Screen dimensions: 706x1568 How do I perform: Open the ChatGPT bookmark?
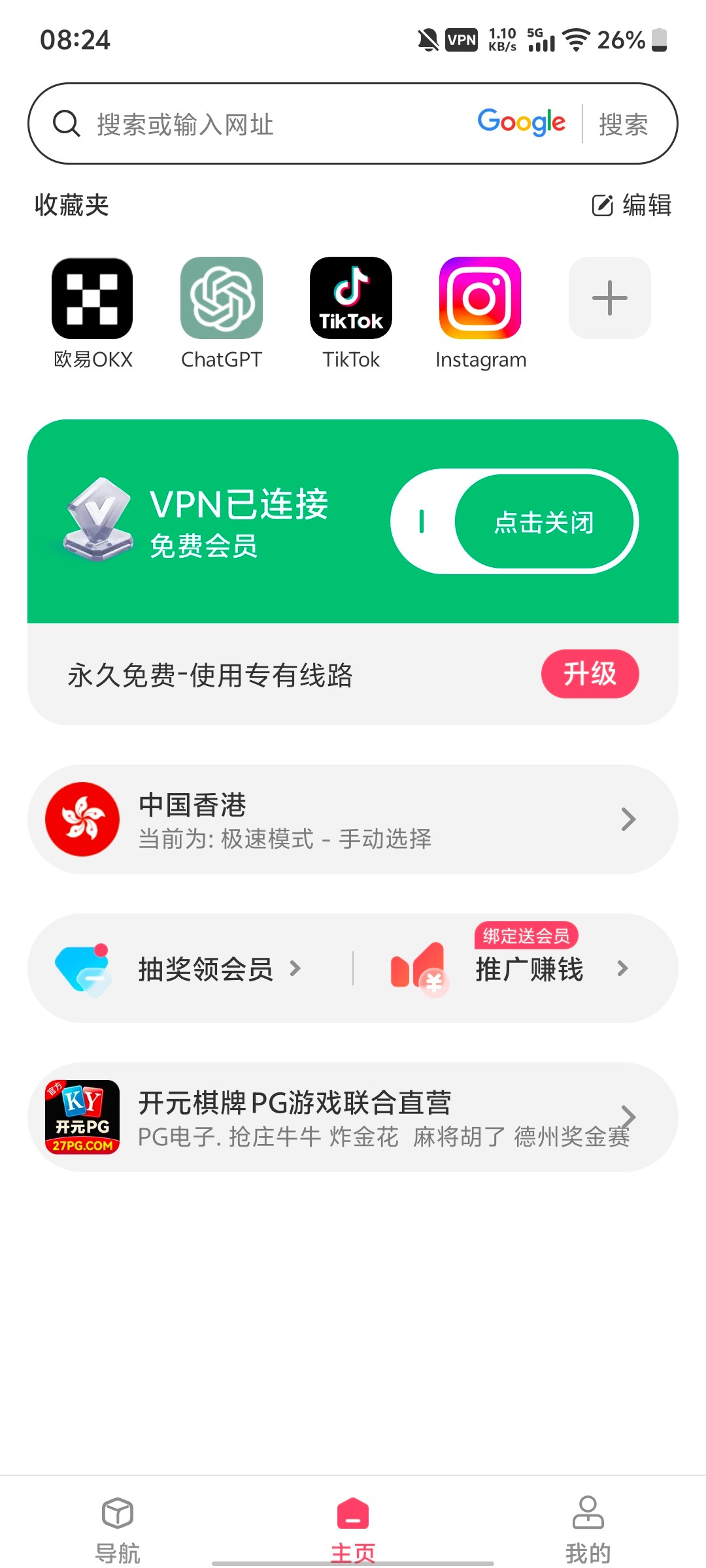(x=222, y=299)
